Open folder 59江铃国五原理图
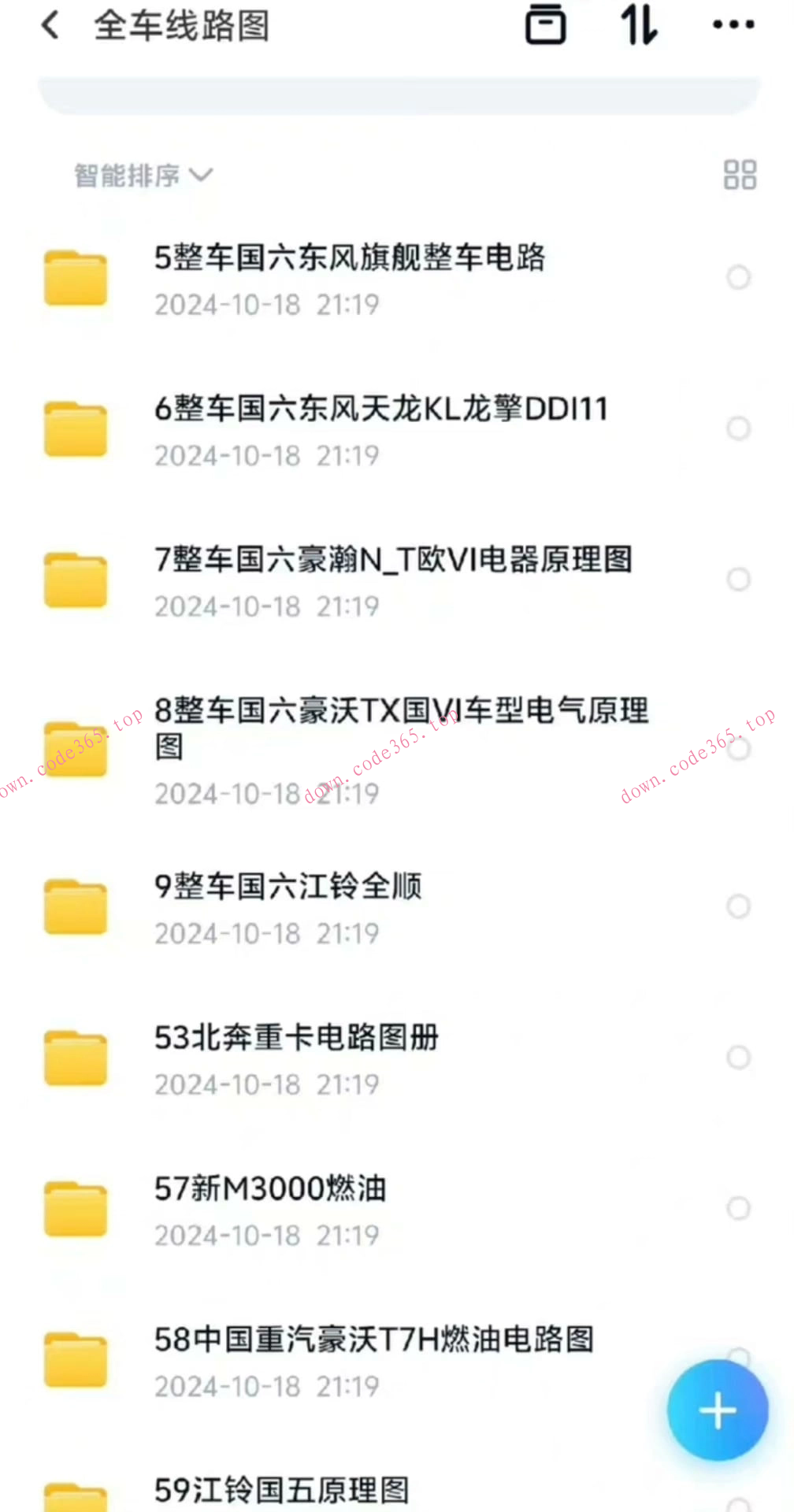This screenshot has width=794, height=1512. pos(280,1490)
